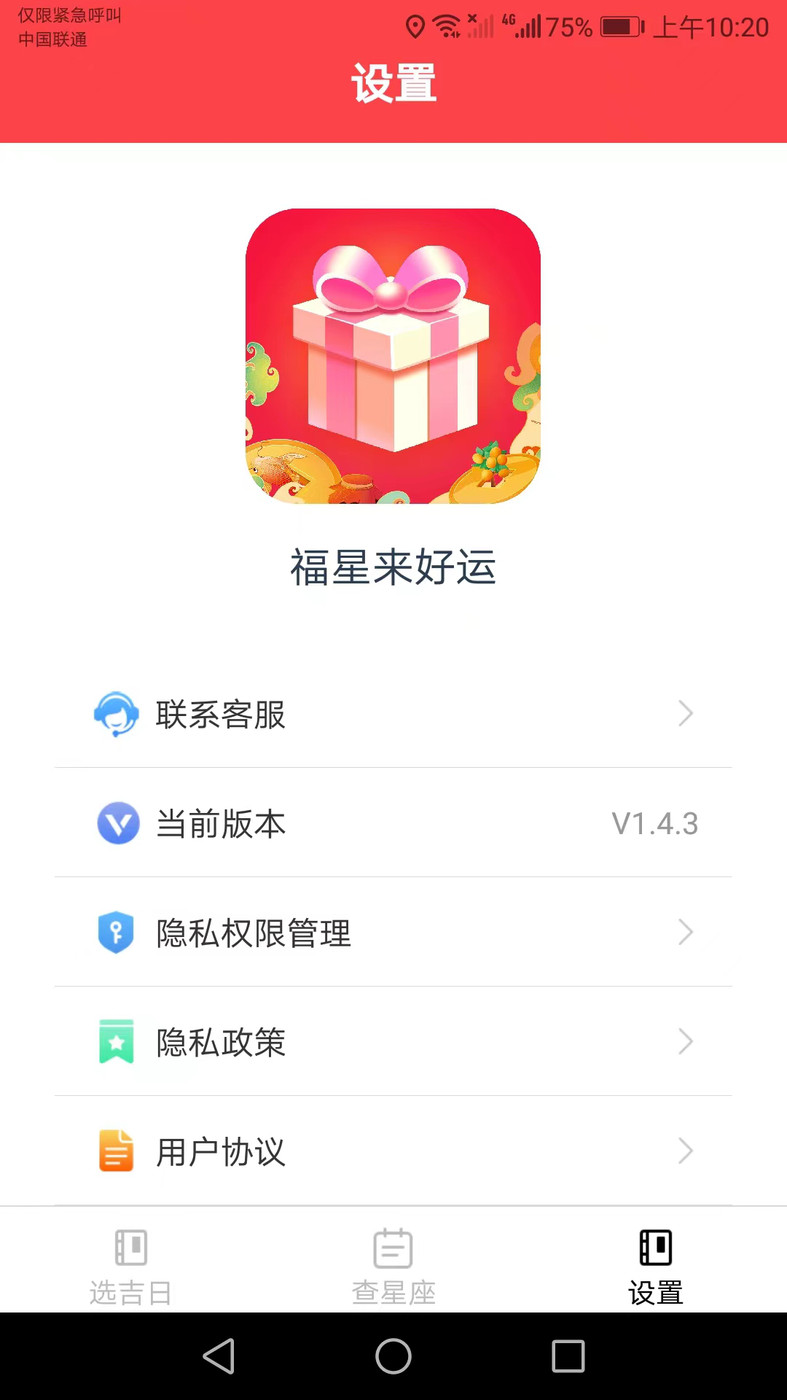This screenshot has height=1400, width=787.
Task: Click the arrow next to 用户协议
Action: (x=685, y=1150)
